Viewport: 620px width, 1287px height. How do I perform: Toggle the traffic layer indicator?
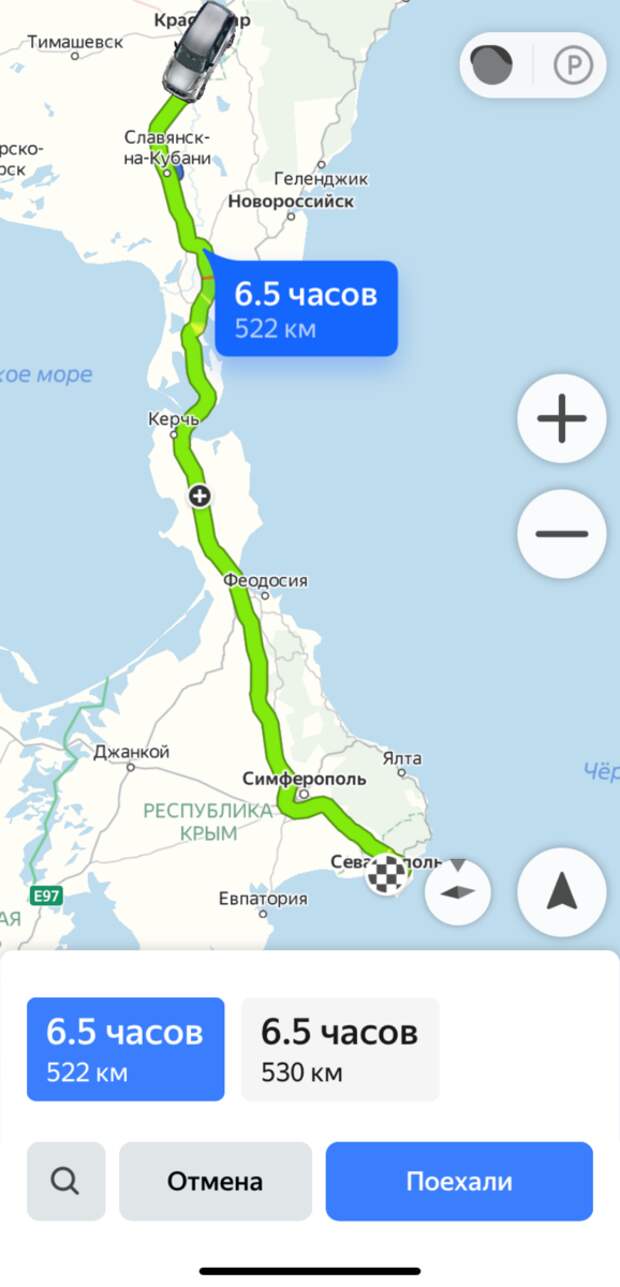(492, 66)
